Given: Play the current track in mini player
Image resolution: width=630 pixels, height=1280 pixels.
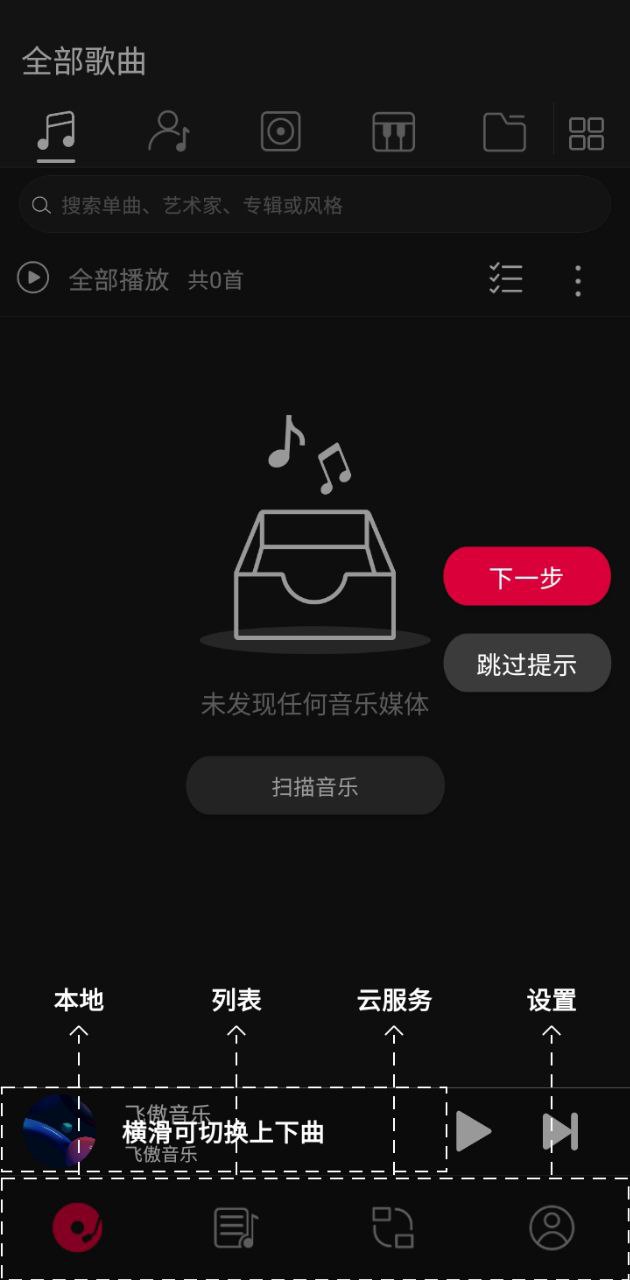Looking at the screenshot, I should coord(473,1131).
